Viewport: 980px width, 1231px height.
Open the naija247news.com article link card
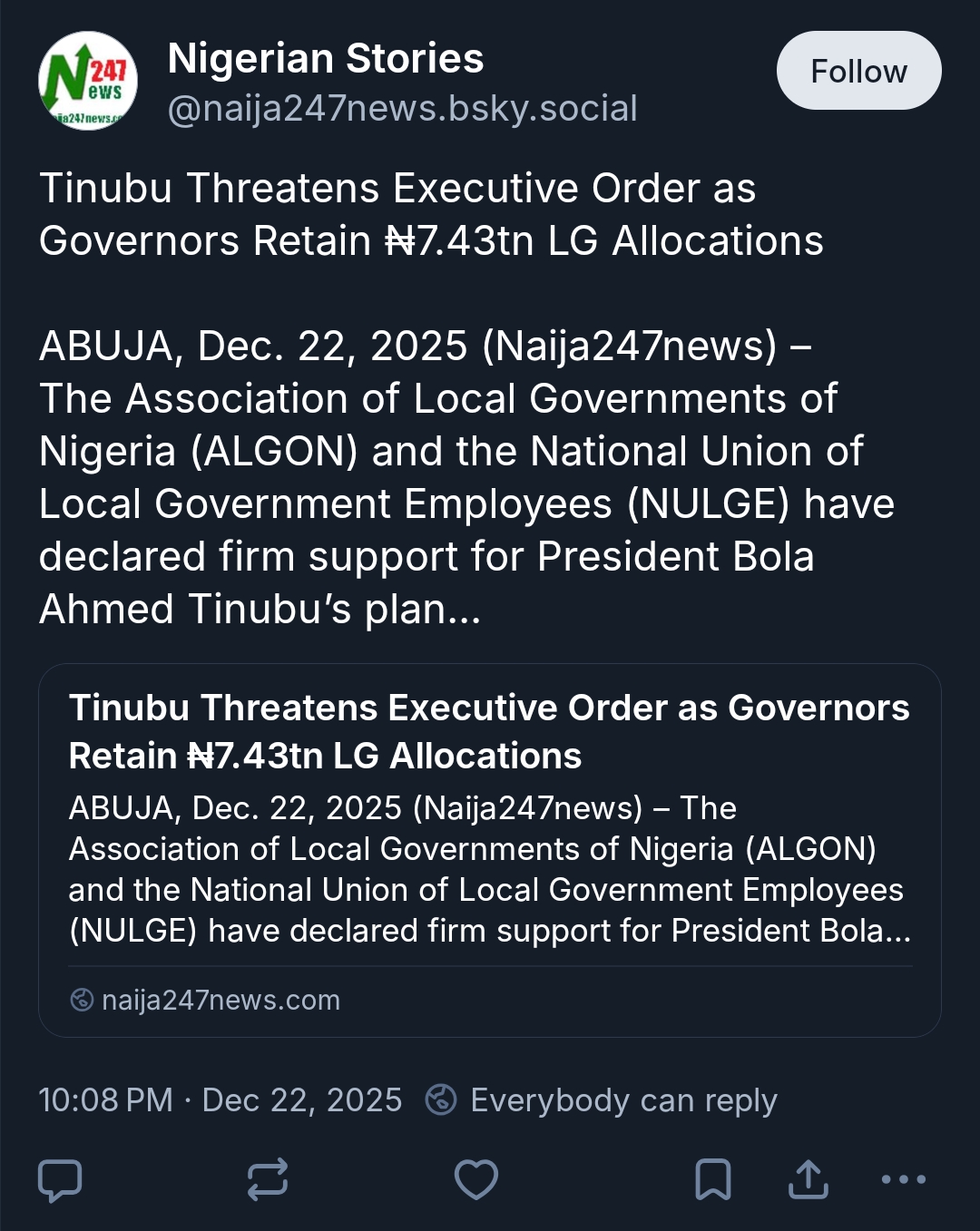pos(489,850)
